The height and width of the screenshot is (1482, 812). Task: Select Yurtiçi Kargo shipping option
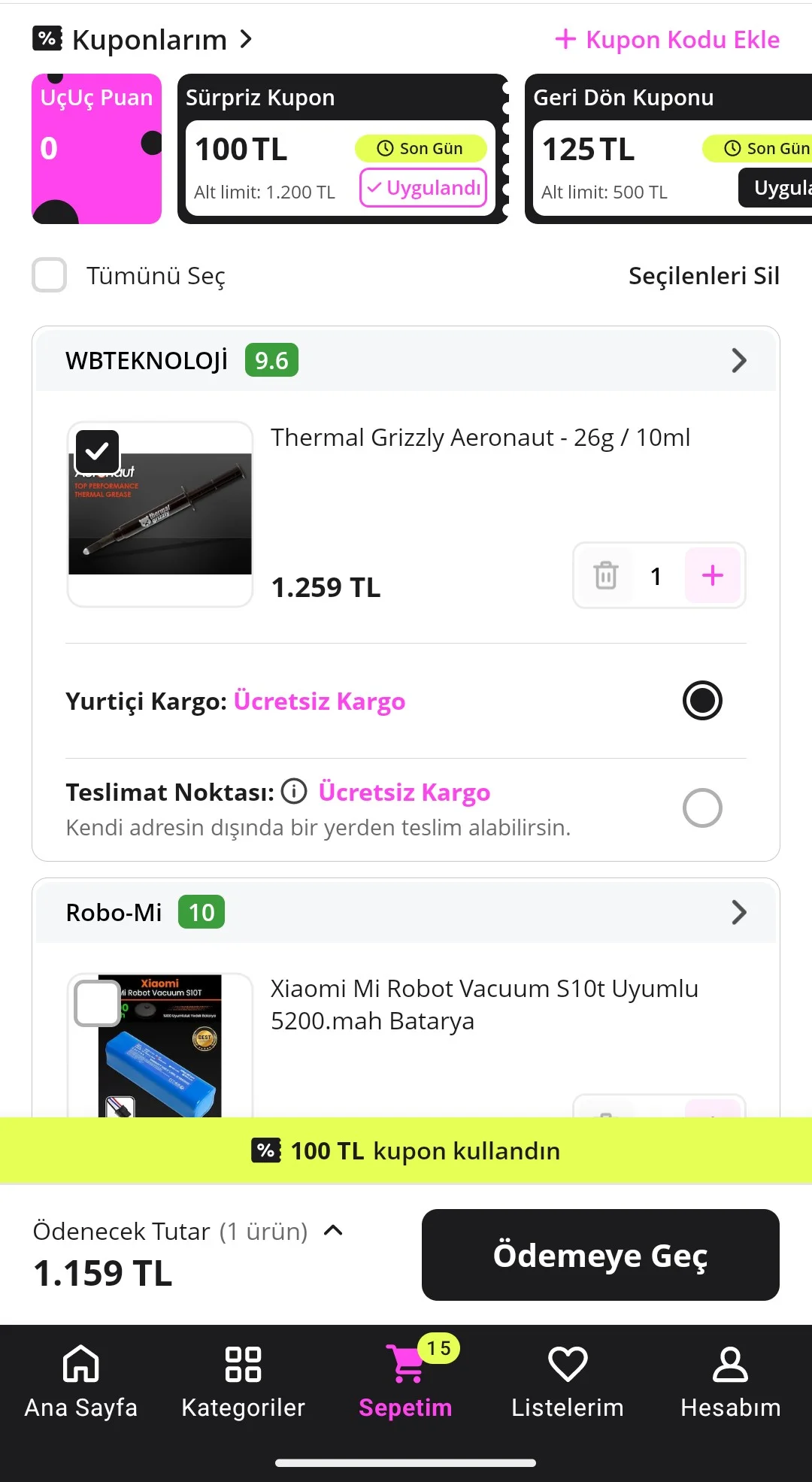701,701
